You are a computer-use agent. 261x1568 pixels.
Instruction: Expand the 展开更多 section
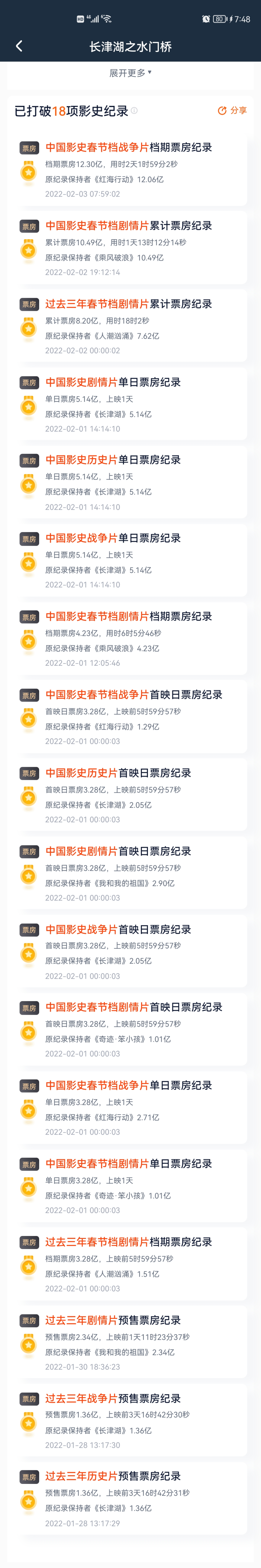130,73
